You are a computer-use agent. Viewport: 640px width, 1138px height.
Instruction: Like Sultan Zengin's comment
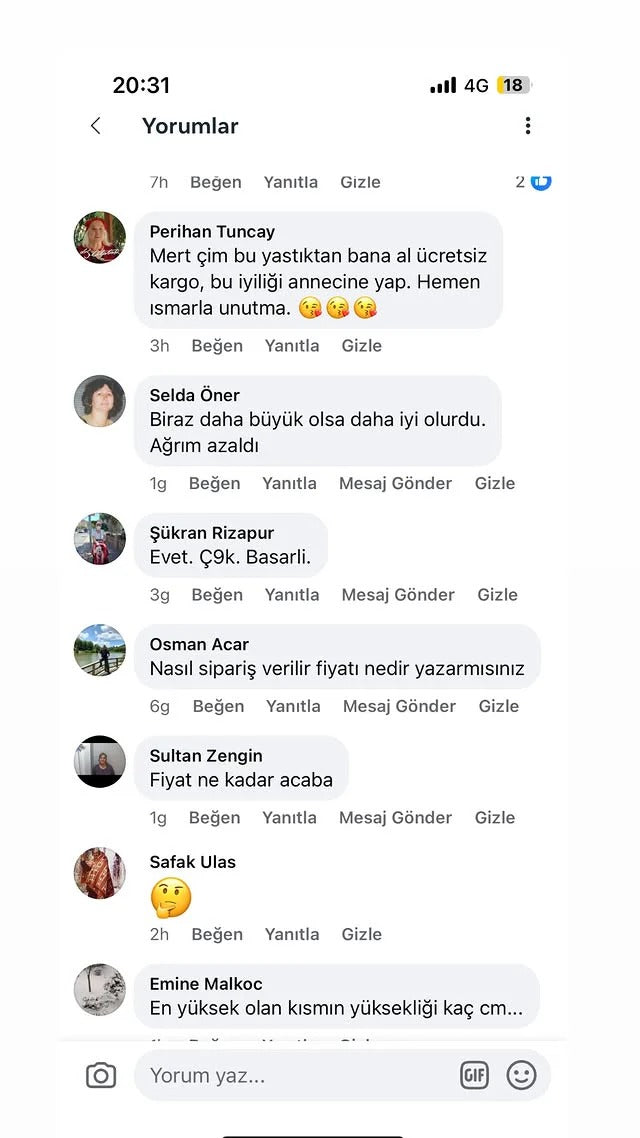214,817
